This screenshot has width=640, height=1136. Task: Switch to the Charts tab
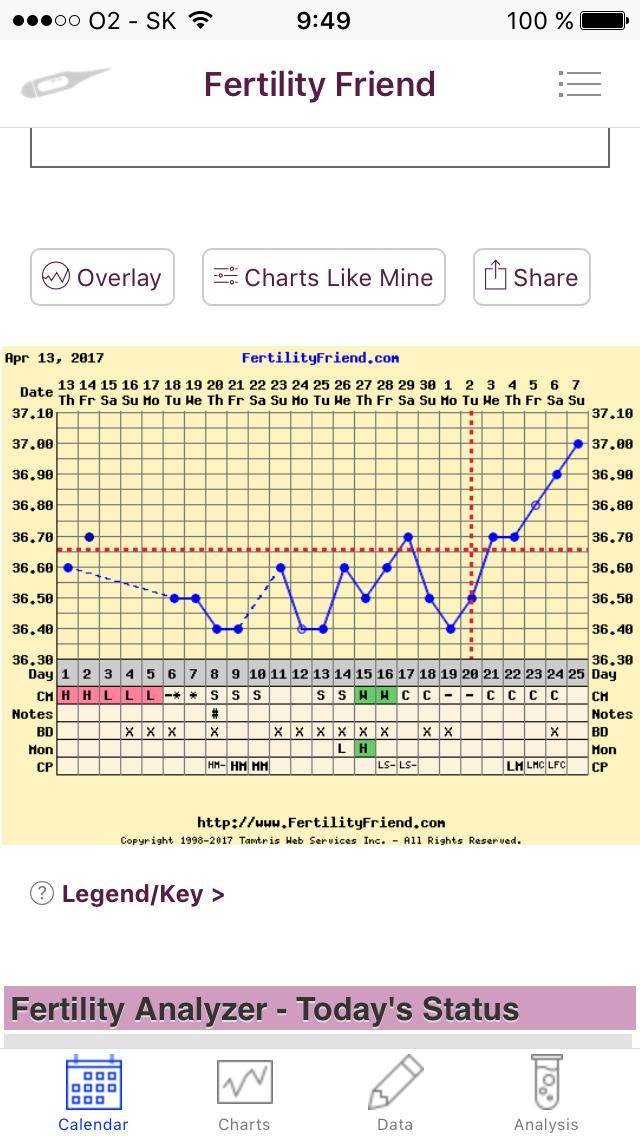coord(244,1094)
